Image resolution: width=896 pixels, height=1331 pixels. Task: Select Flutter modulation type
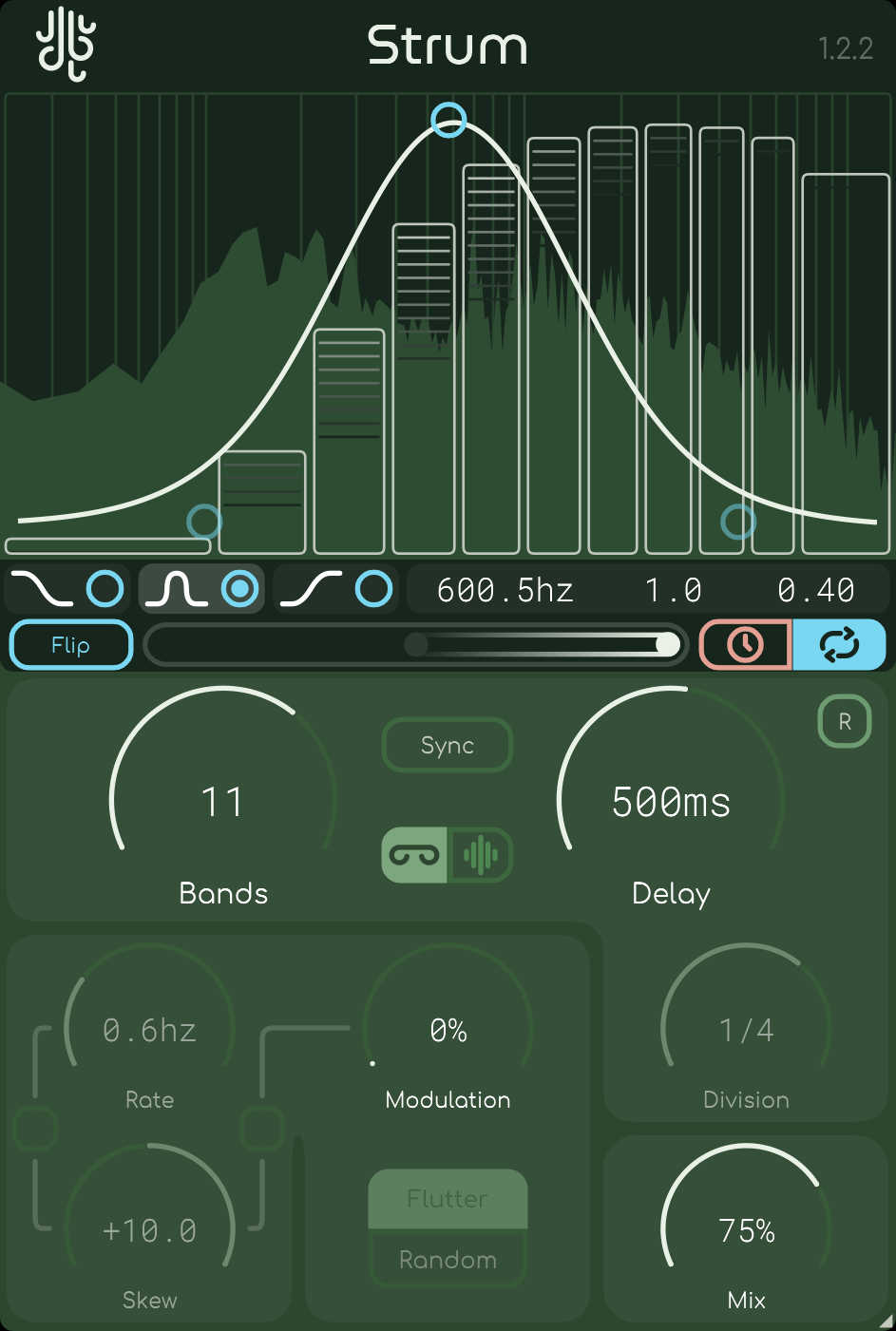[x=448, y=1199]
